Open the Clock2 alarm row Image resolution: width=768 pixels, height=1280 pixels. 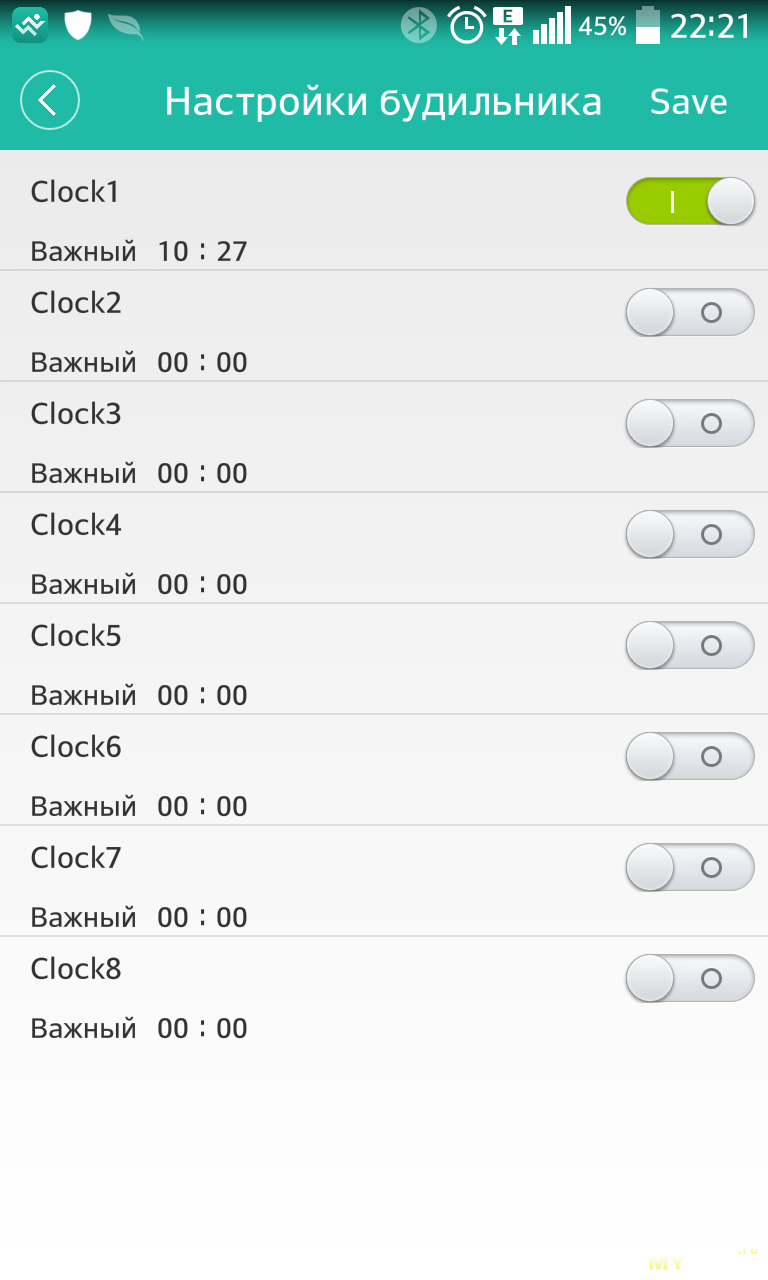point(384,326)
